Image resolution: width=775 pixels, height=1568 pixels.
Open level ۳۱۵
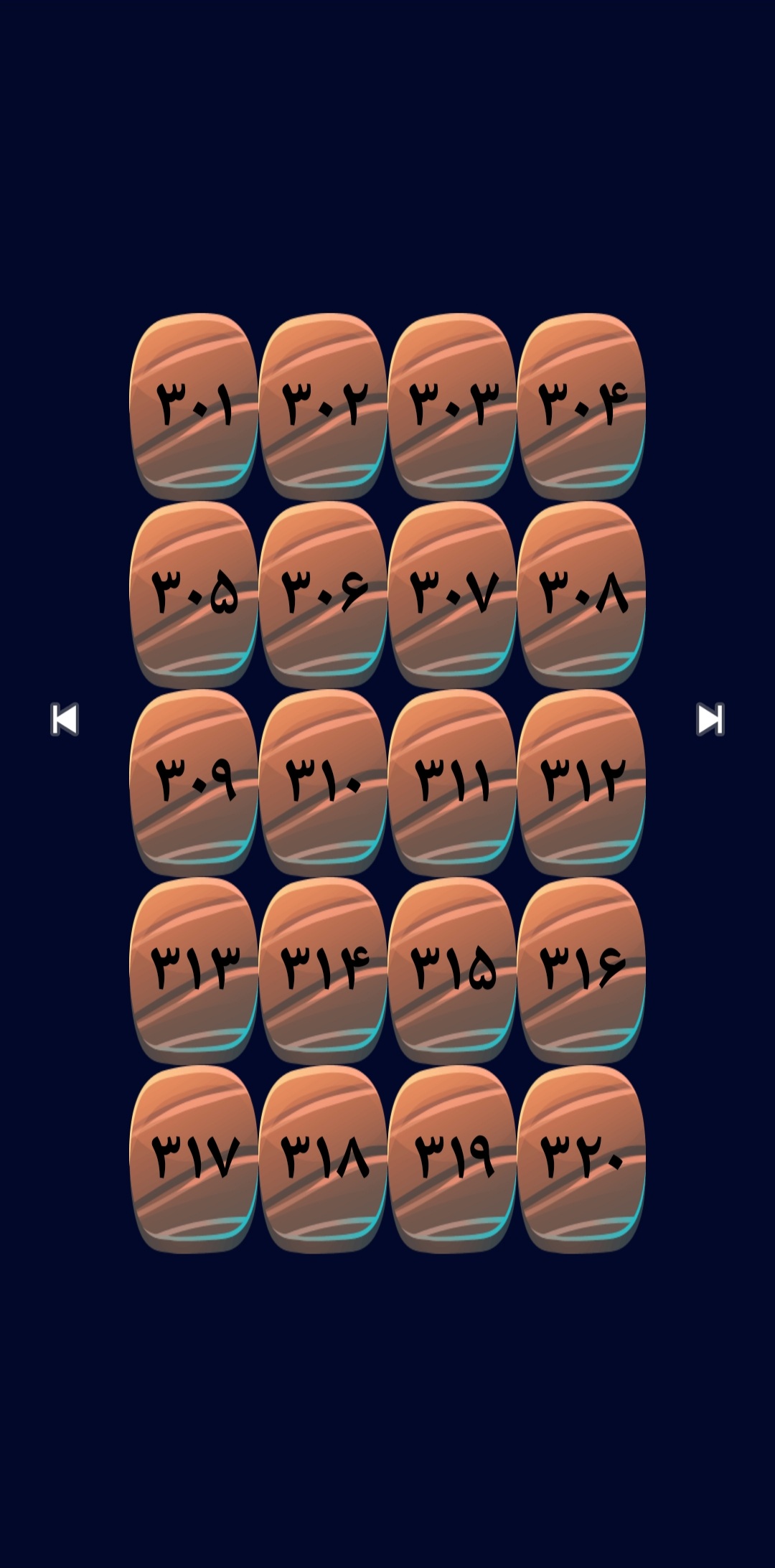pos(452,970)
